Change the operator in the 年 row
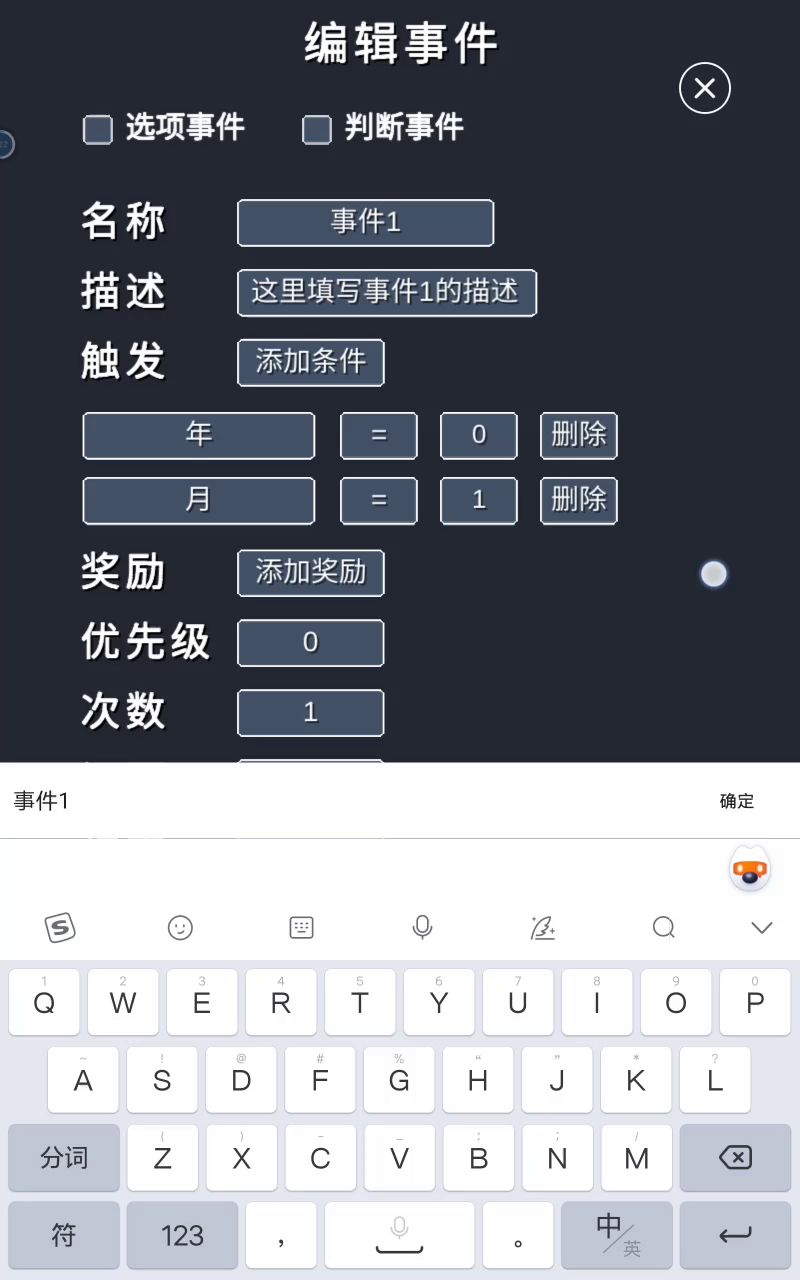The image size is (800, 1280). [x=378, y=435]
